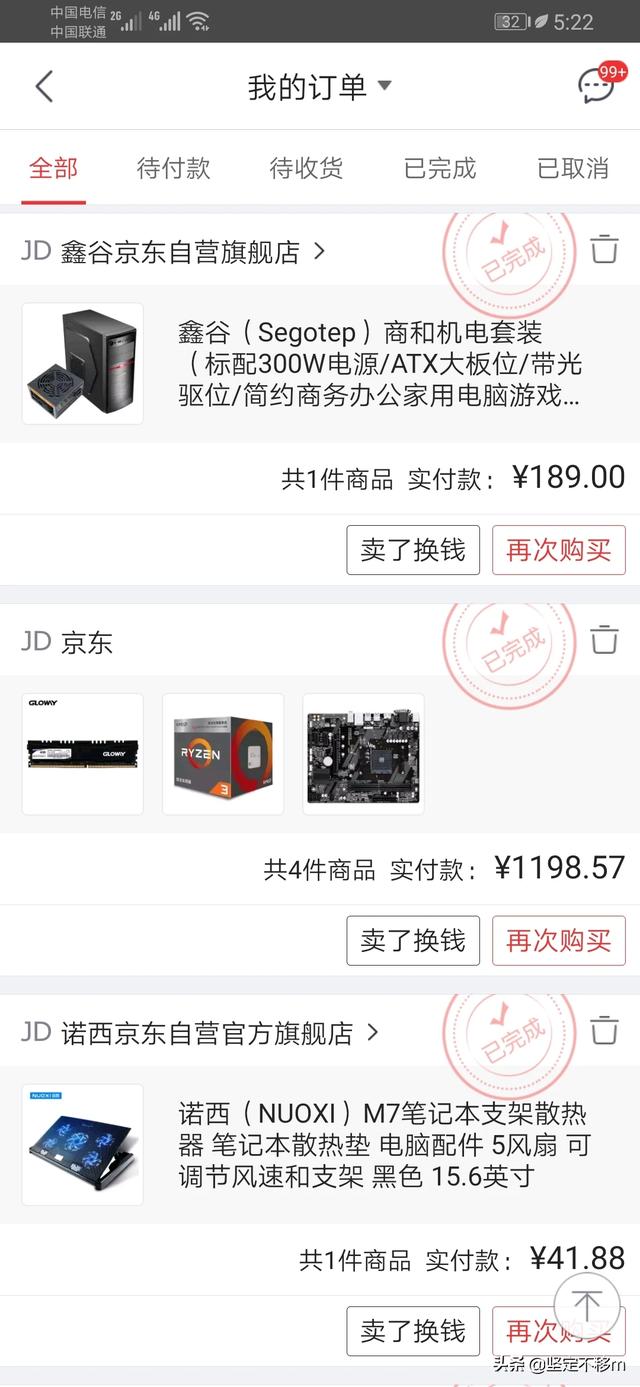This screenshot has height=1387, width=640.
Task: Open the 诺西 NUOXI M7 散热器 order
Action: (x=380, y=1145)
